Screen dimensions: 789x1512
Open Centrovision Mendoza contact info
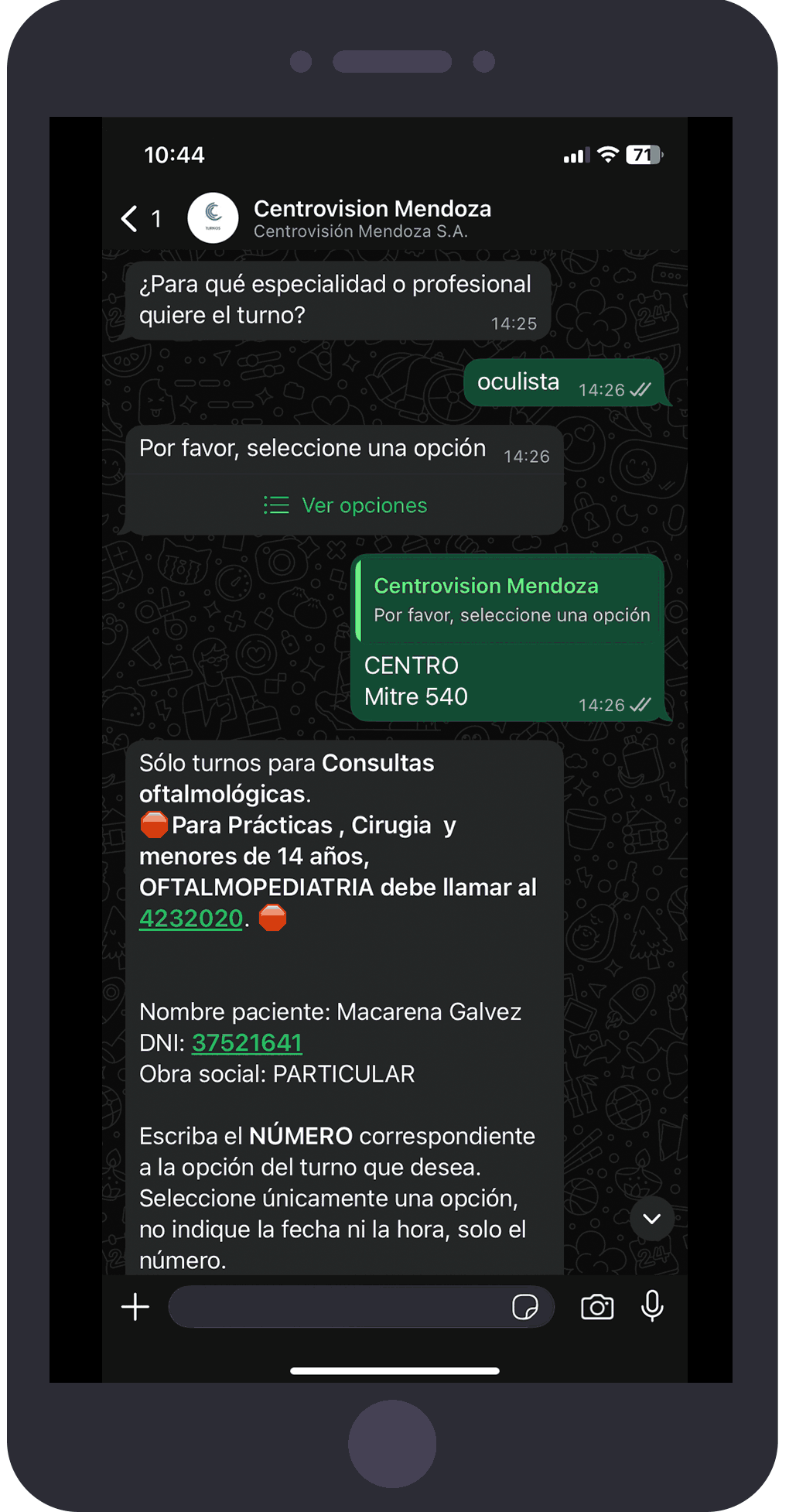coord(371,218)
